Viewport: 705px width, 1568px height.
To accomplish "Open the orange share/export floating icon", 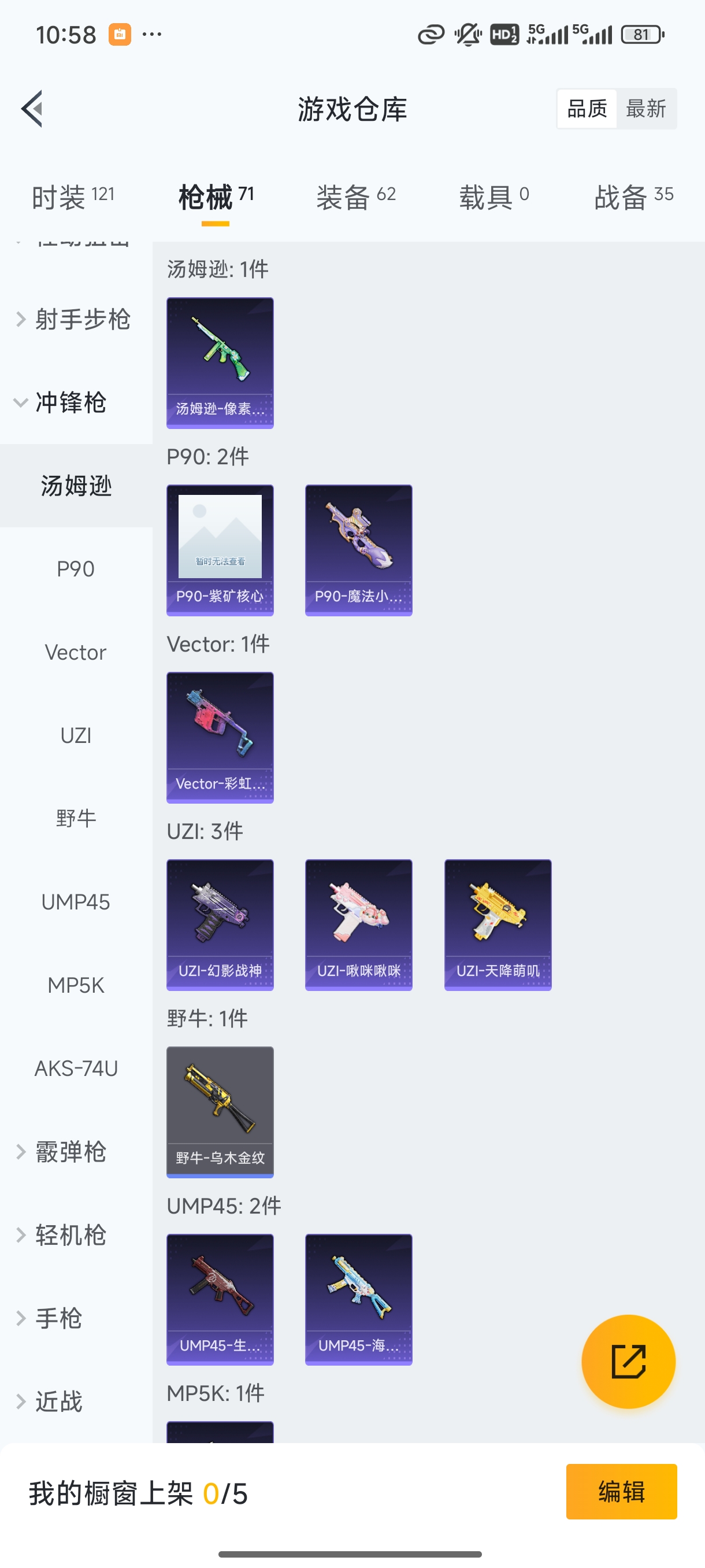I will (x=629, y=1362).
